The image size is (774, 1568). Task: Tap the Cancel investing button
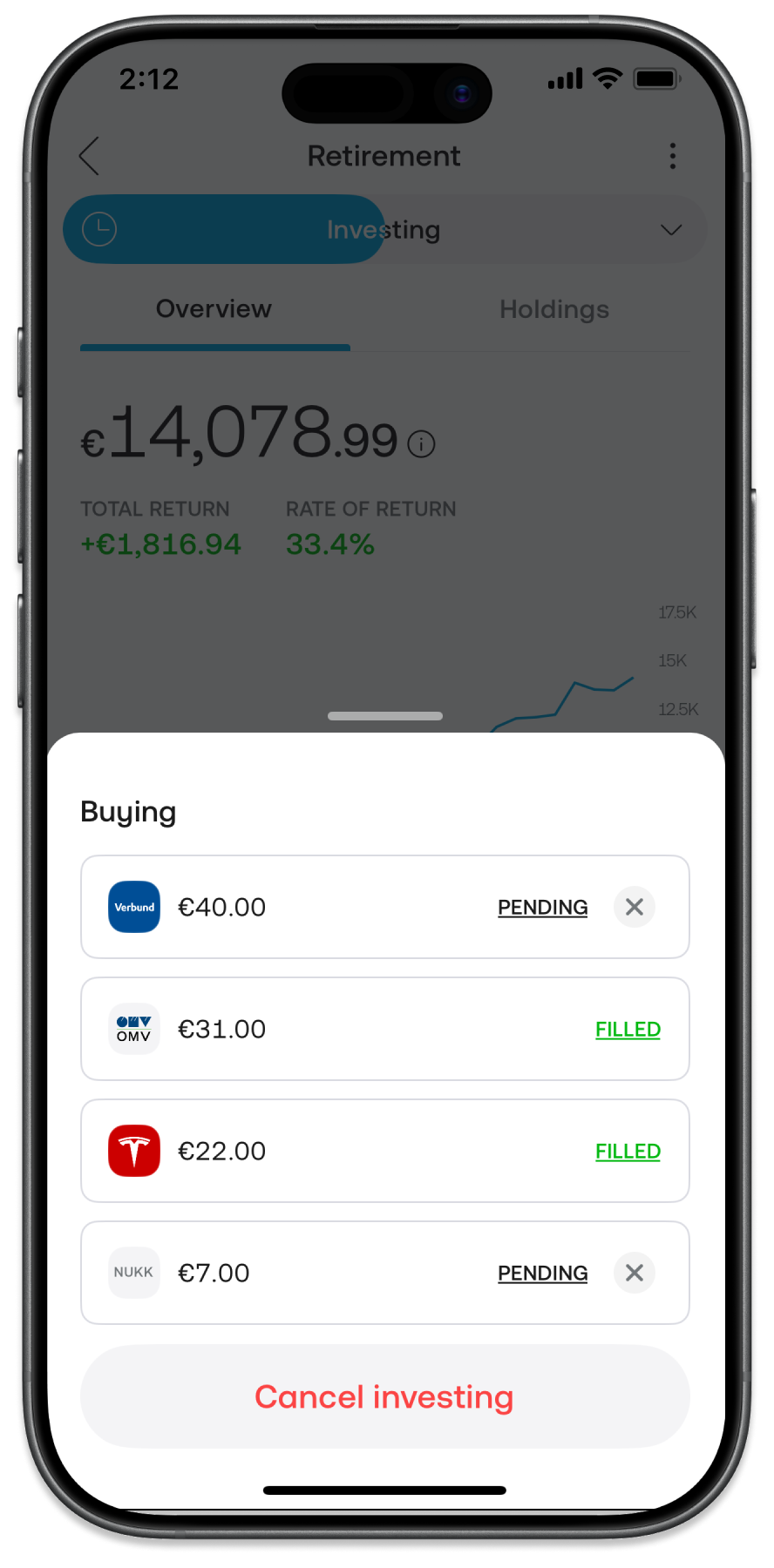384,1396
